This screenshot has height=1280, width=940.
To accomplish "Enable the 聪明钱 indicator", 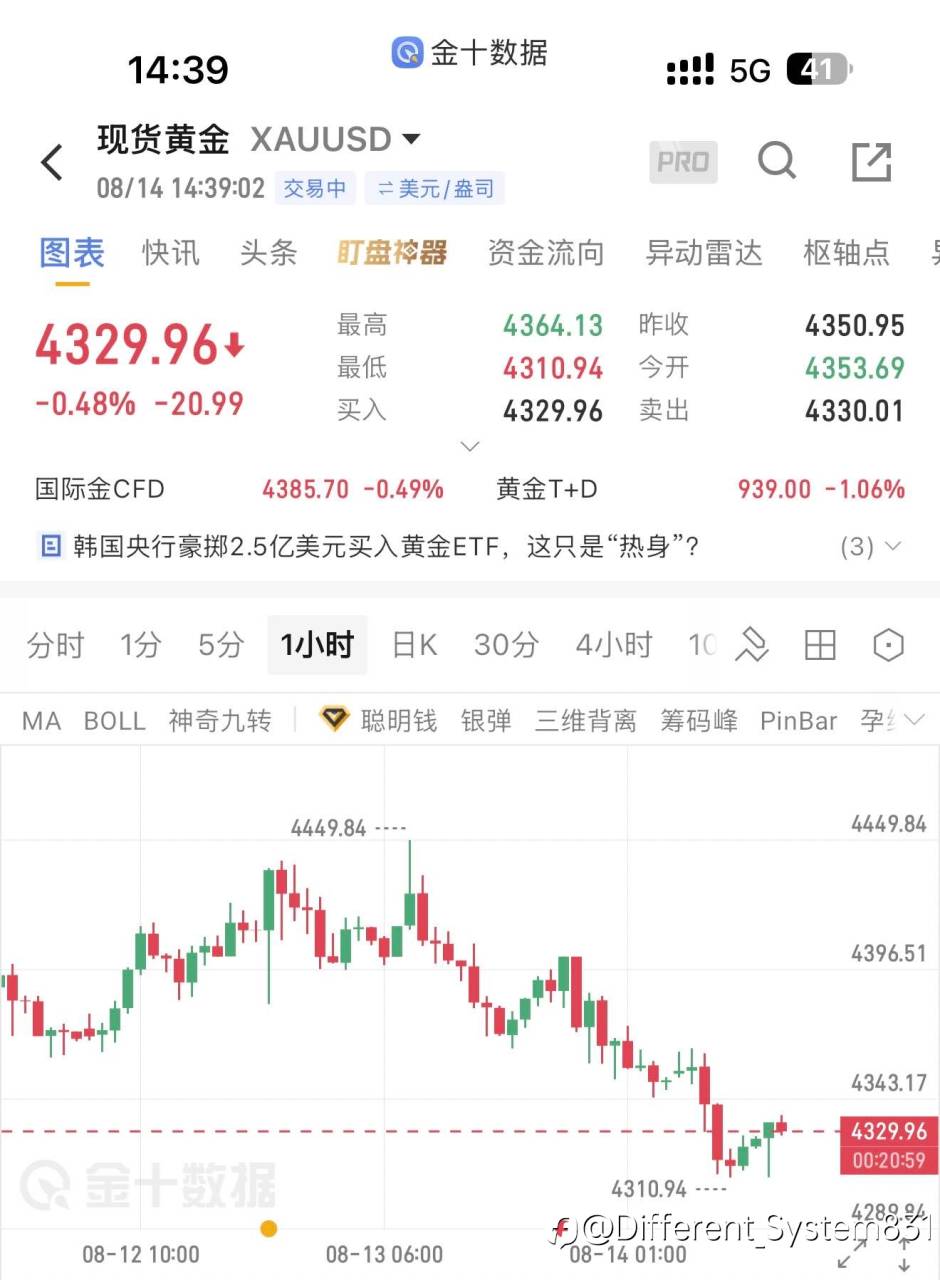I will coord(378,720).
